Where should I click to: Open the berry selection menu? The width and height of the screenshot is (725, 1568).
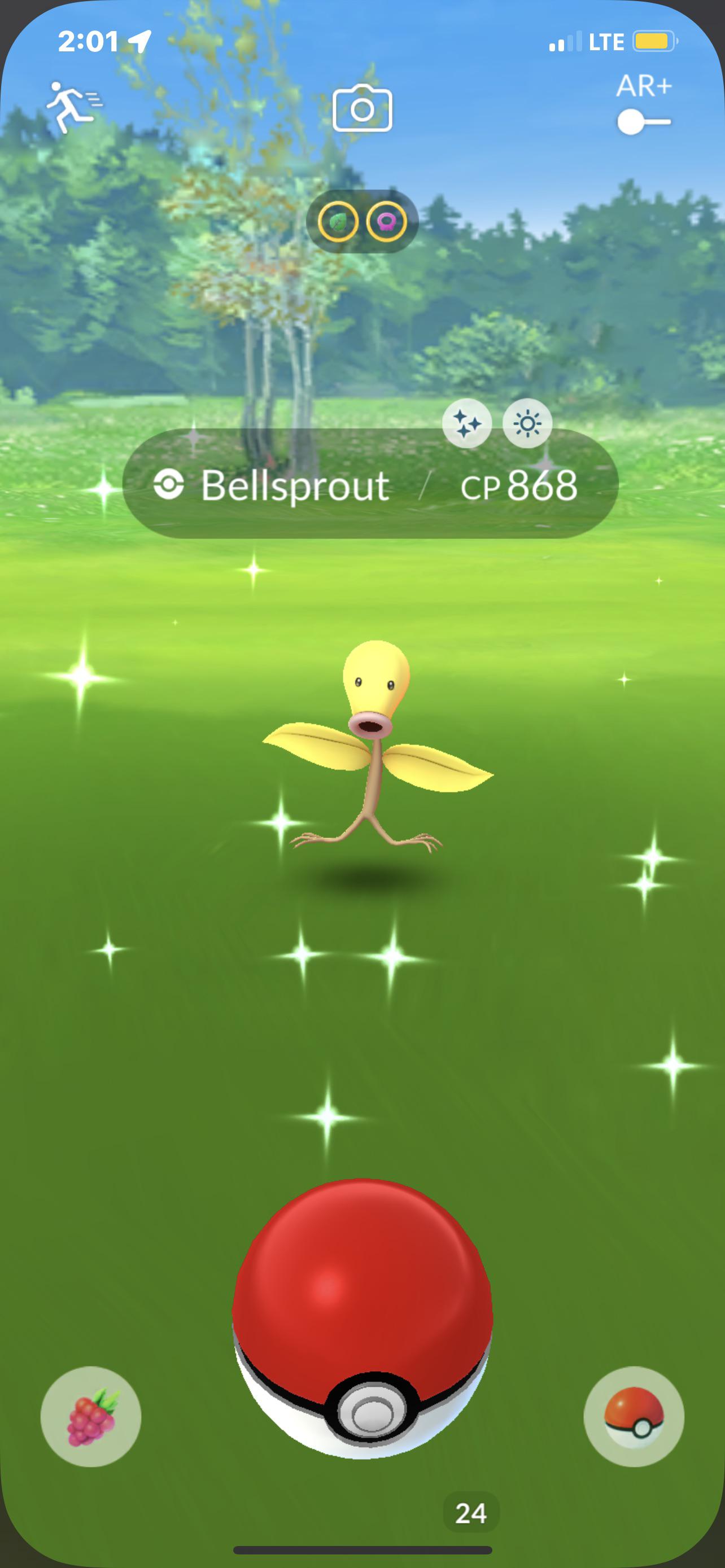91,1416
